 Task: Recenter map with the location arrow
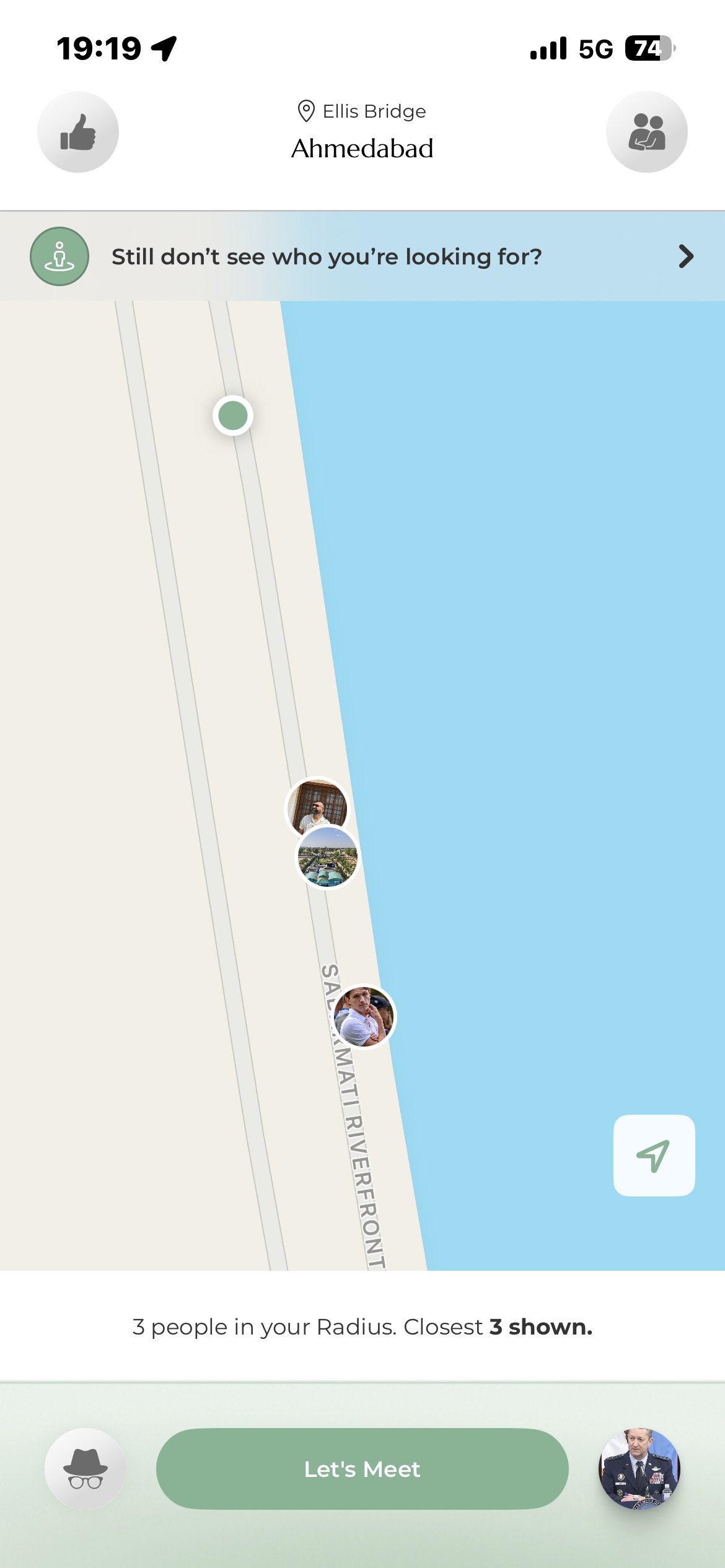click(654, 1155)
